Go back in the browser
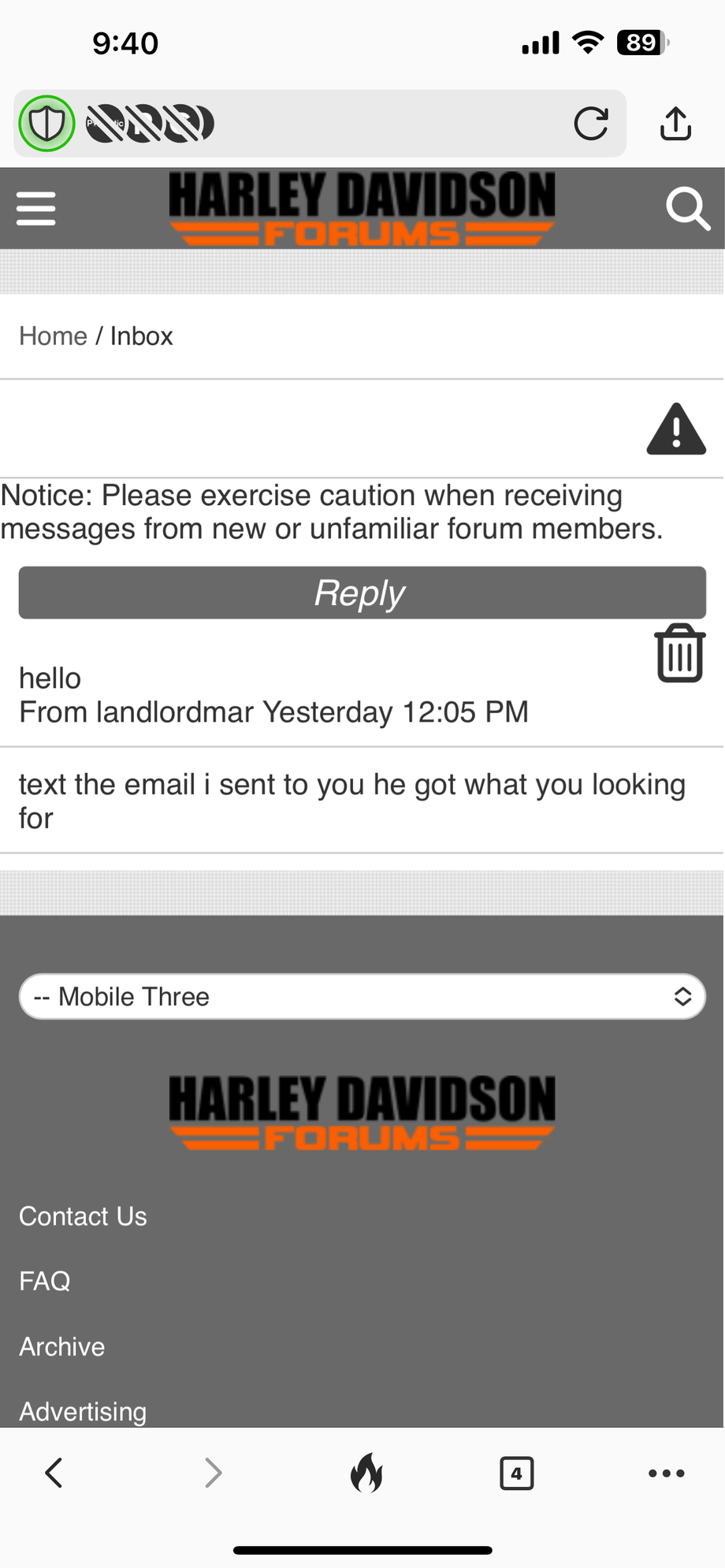This screenshot has width=725, height=1568. click(54, 1473)
